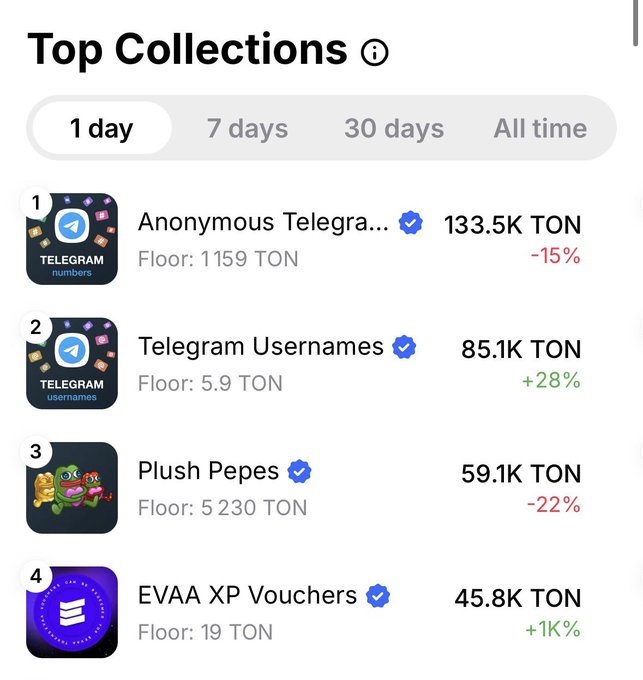Open the Telegram Usernames collection
This screenshot has height=680, width=643.
pos(261,347)
